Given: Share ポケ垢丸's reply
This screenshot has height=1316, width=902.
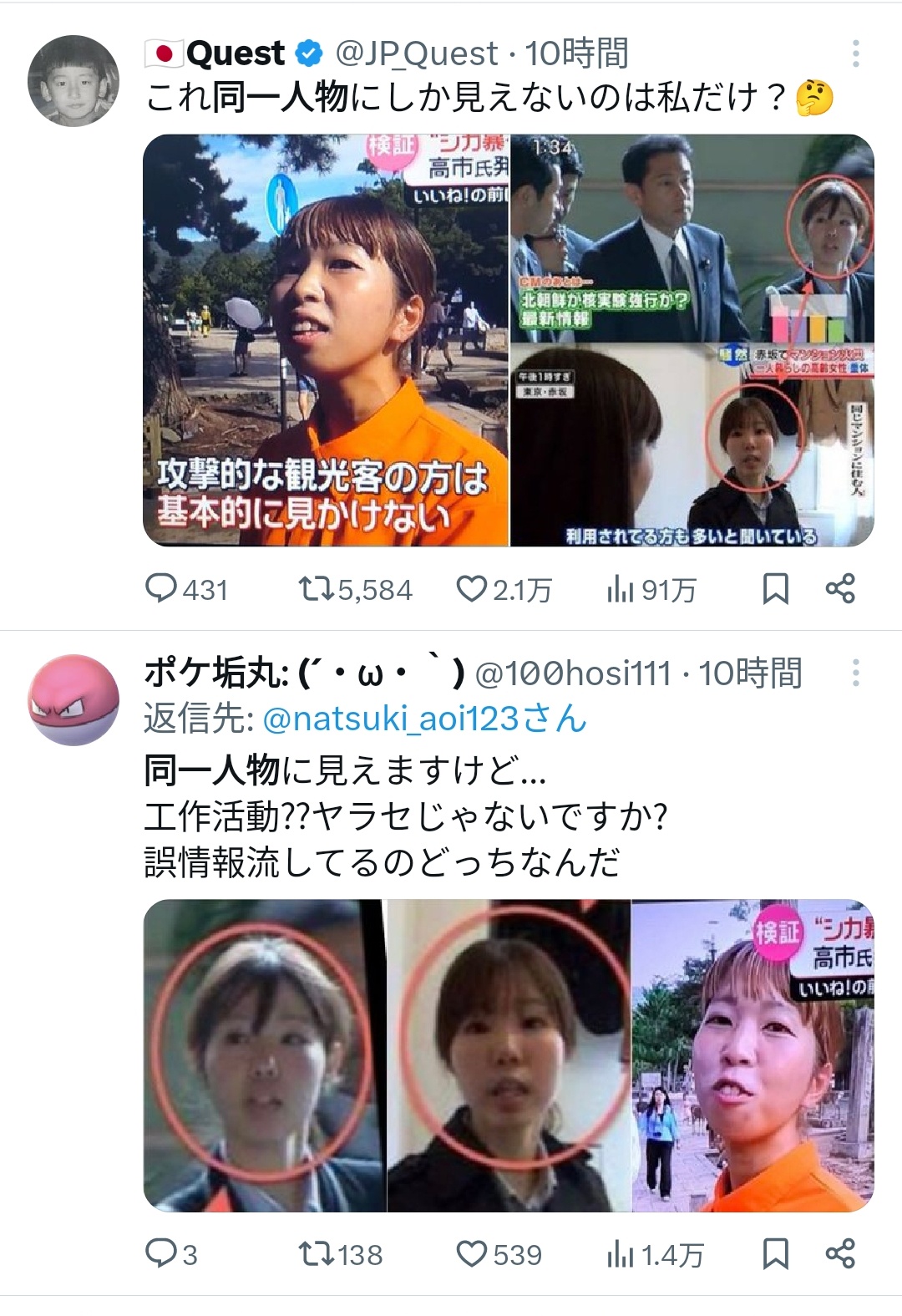Looking at the screenshot, I should 840,1253.
